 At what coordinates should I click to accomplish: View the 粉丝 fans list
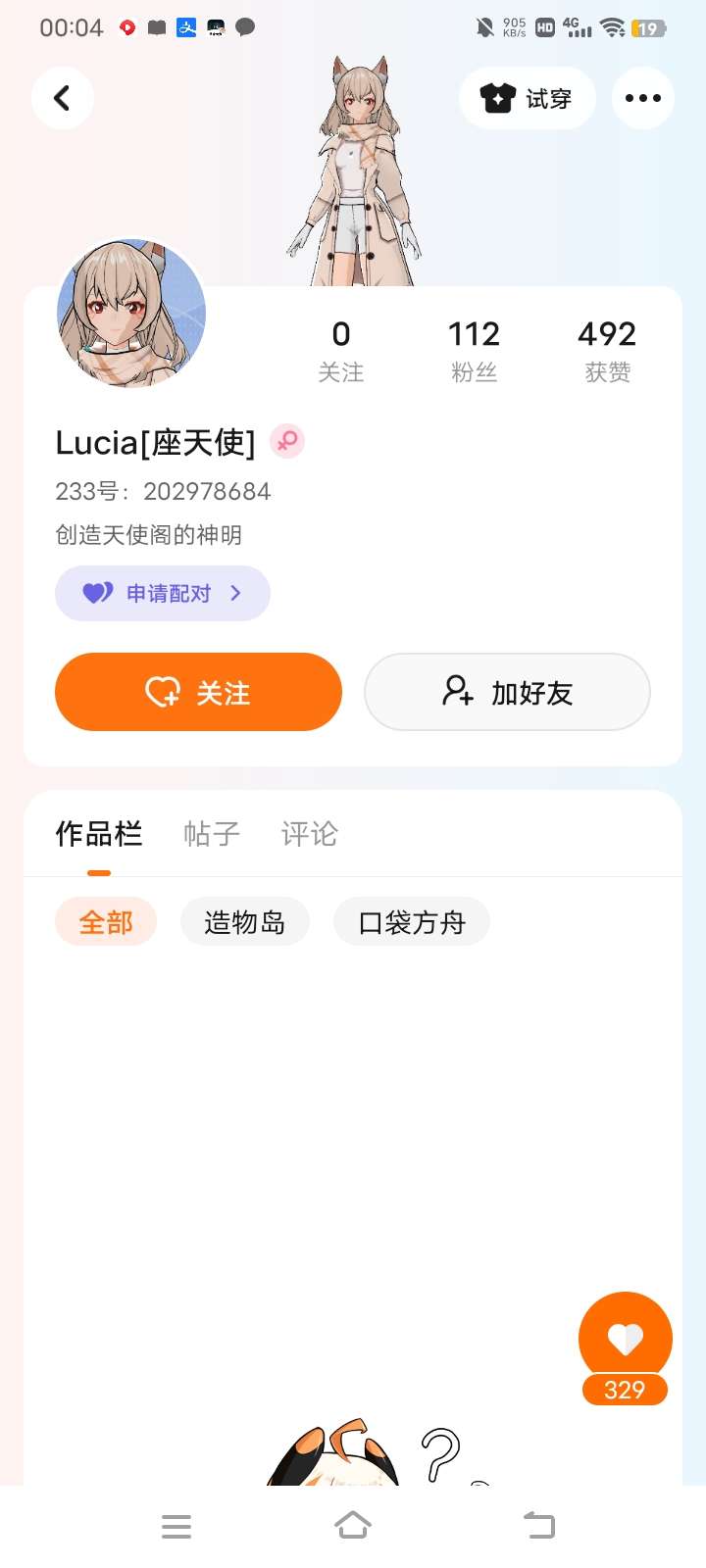tap(474, 350)
